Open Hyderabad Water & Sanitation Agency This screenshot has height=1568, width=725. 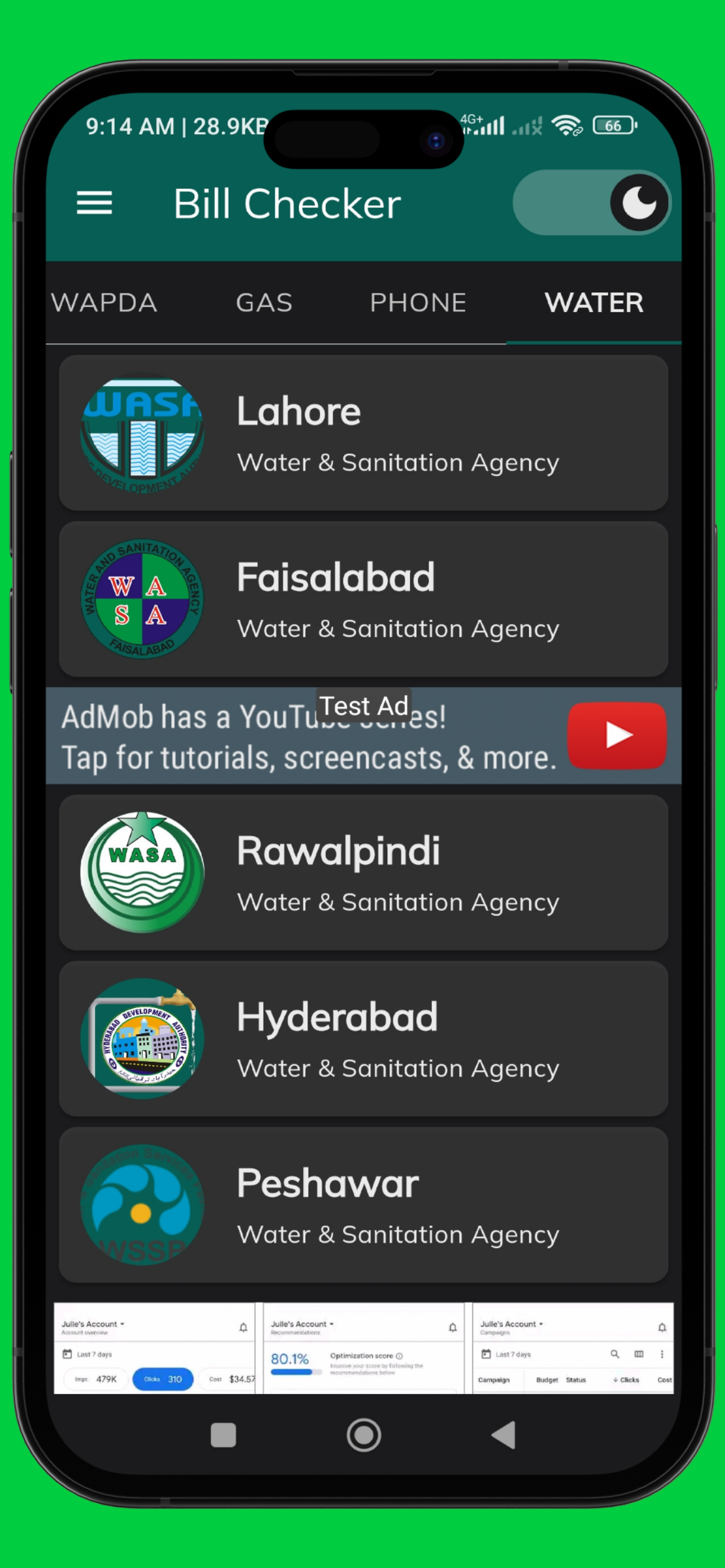[364, 1039]
